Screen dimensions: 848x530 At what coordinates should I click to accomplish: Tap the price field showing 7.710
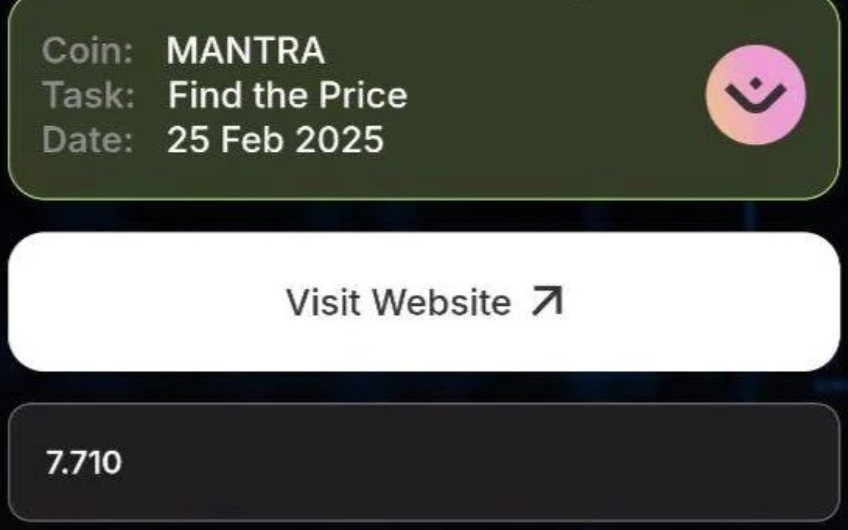pyautogui.click(x=424, y=463)
